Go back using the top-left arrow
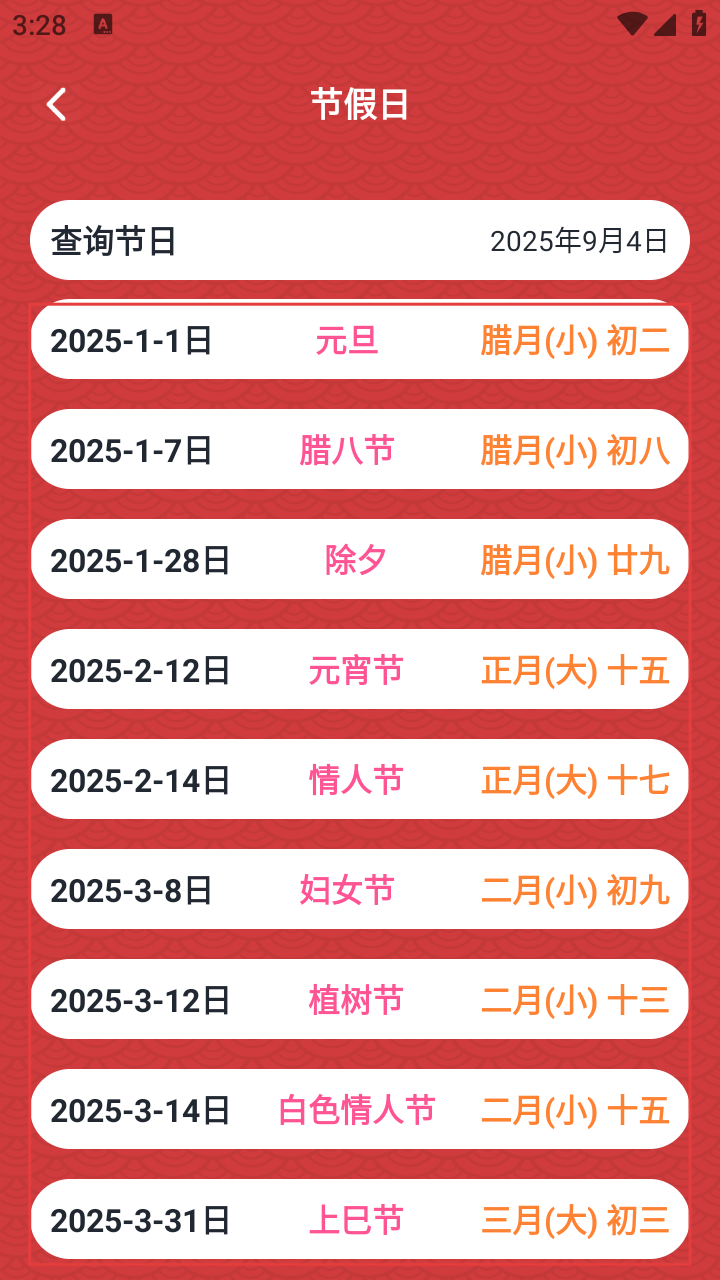 (56, 104)
